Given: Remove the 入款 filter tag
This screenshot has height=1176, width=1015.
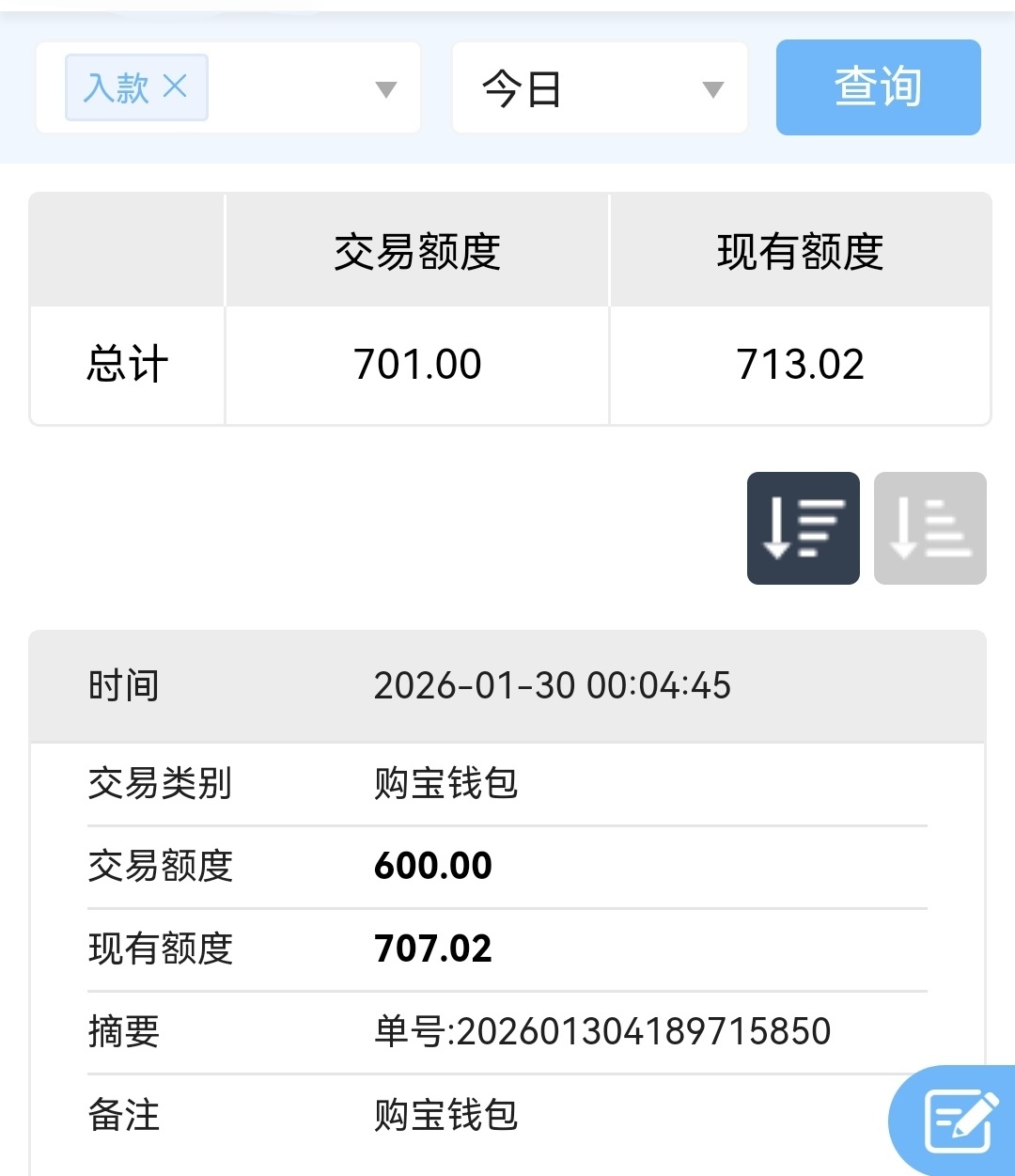Looking at the screenshot, I should pyautogui.click(x=175, y=87).
